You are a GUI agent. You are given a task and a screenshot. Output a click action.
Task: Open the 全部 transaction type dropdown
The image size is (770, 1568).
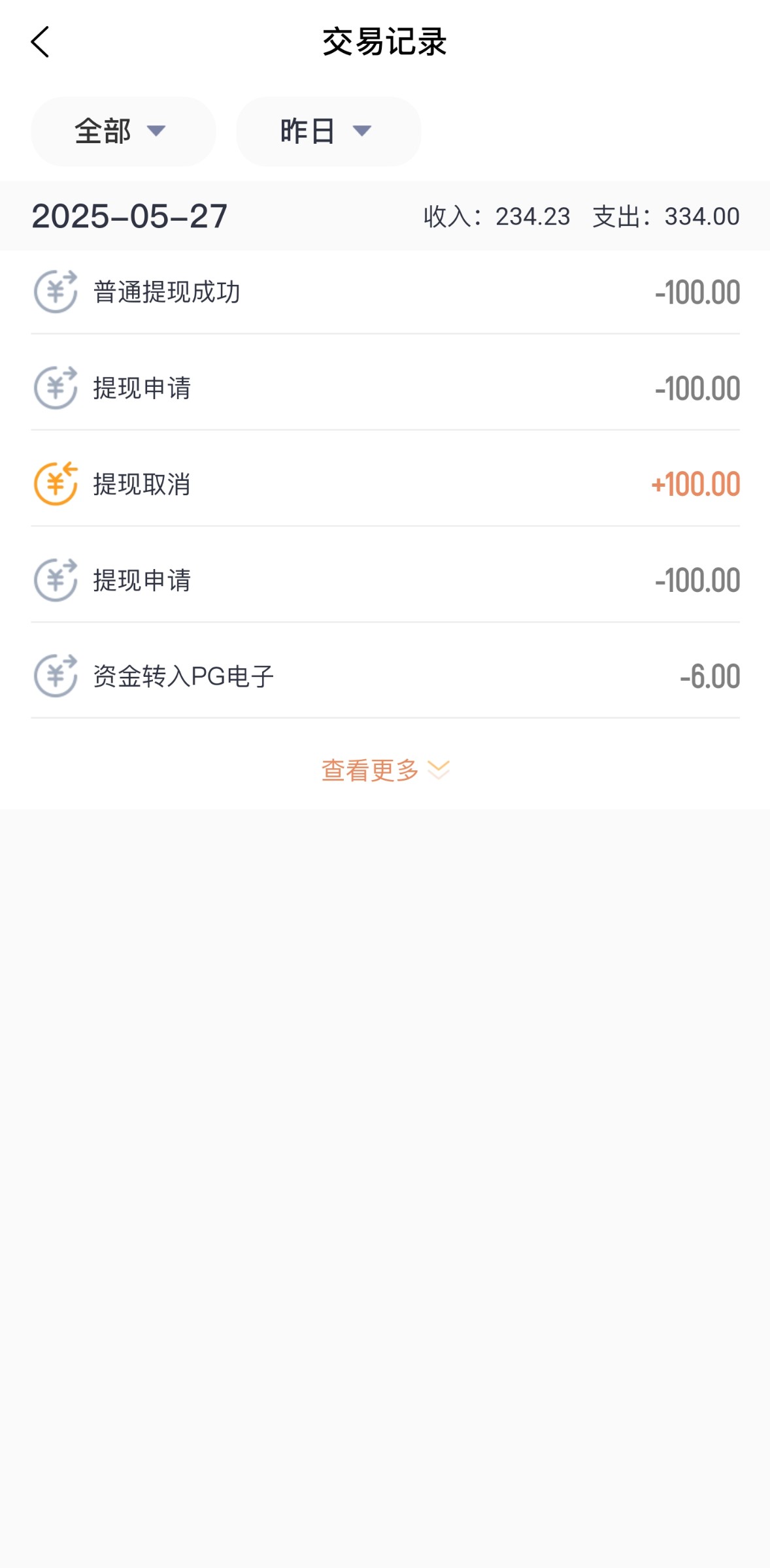[x=123, y=131]
